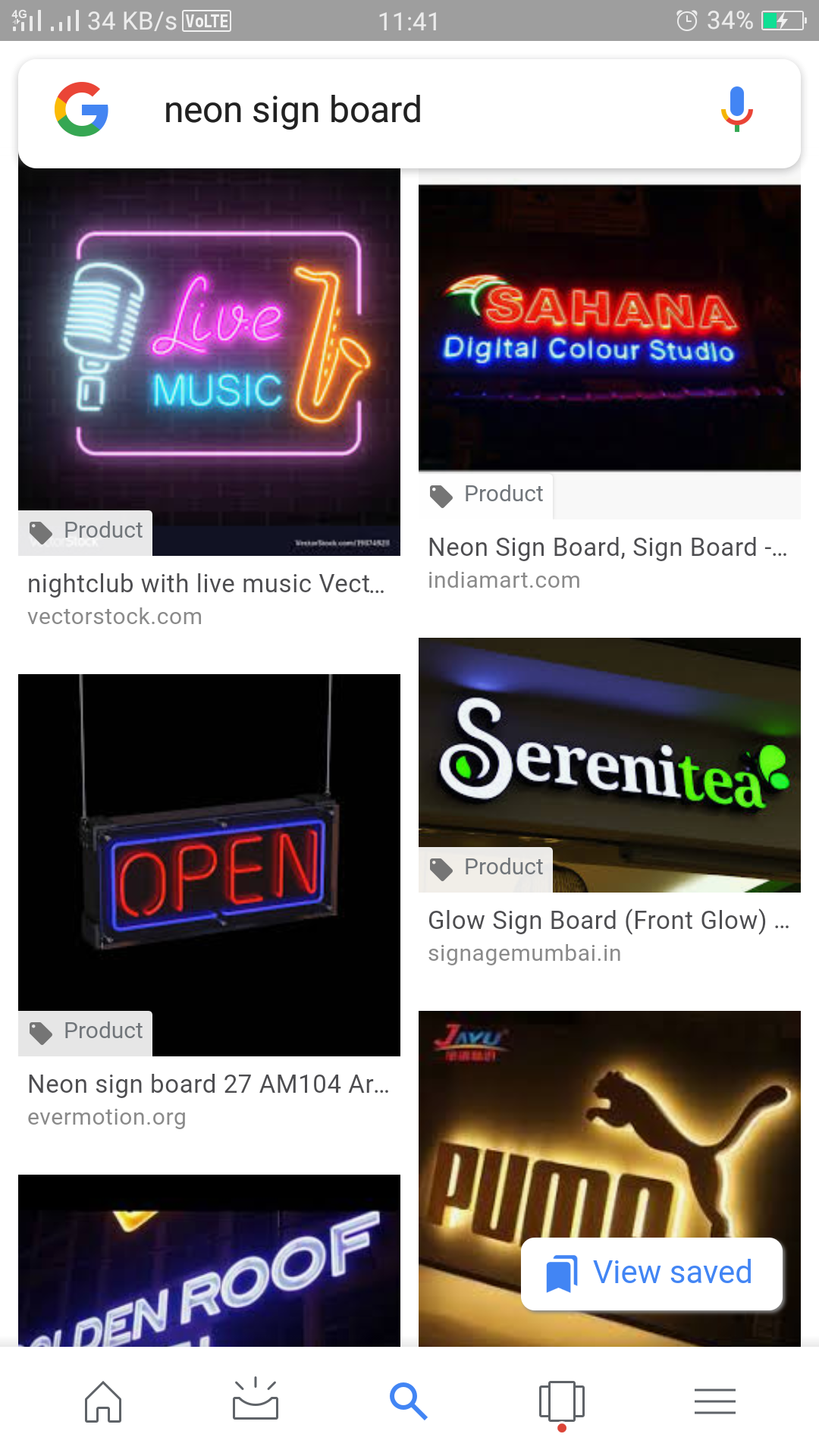Image resolution: width=819 pixels, height=1456 pixels.
Task: Tap the Google logo
Action: click(x=82, y=111)
